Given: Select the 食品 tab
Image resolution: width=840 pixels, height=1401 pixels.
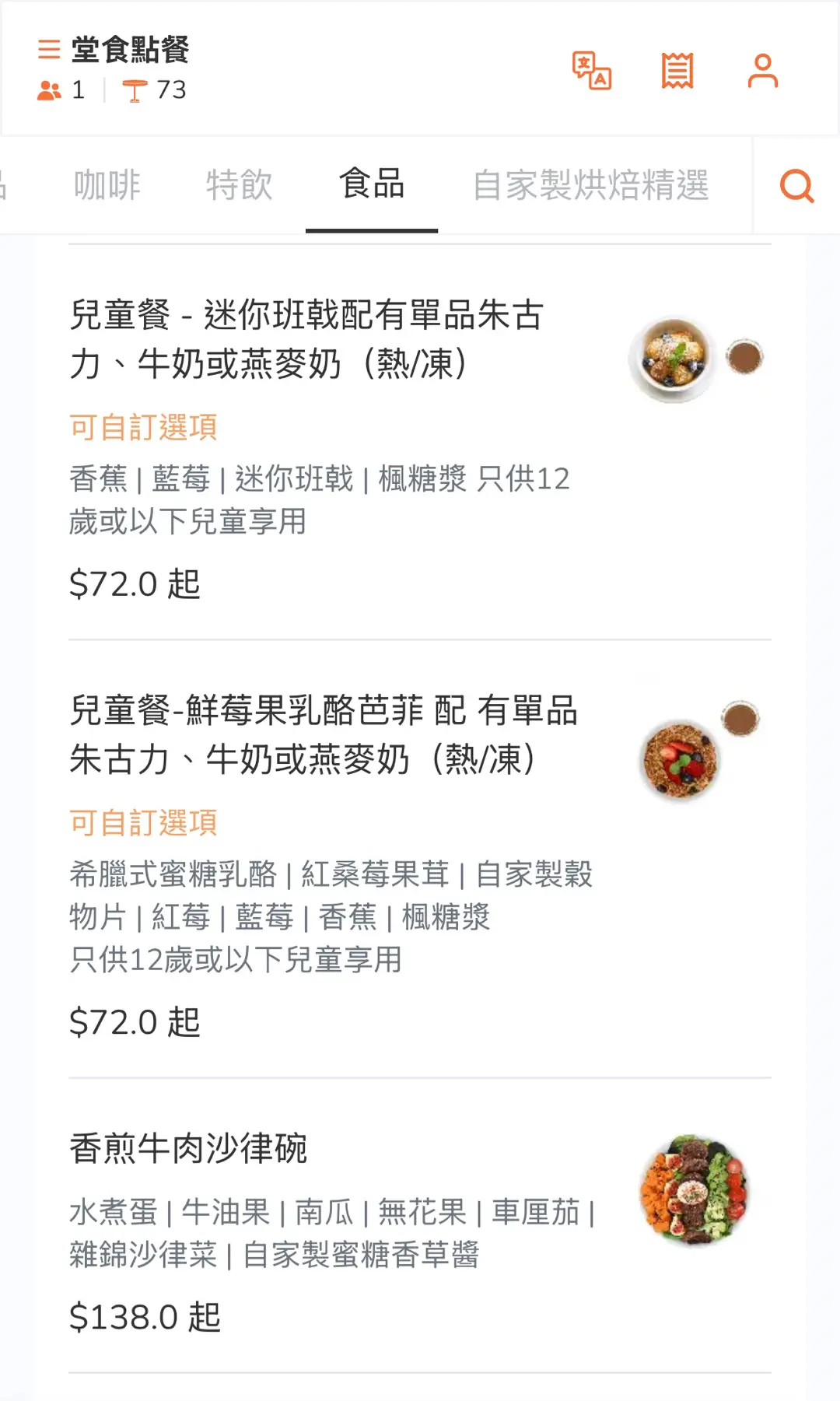Looking at the screenshot, I should (x=372, y=185).
